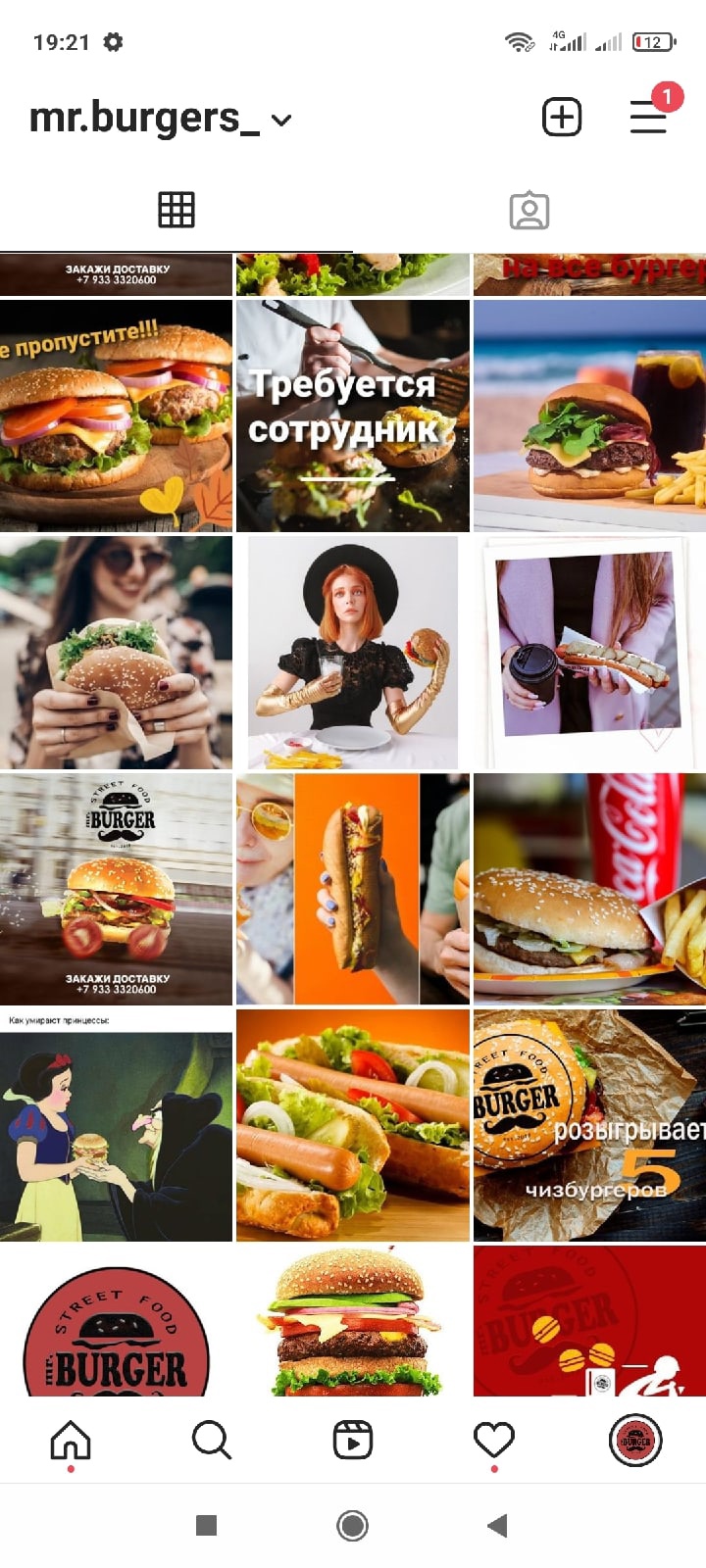Open the '5 чизбургеров' giveaway post

click(x=589, y=1127)
